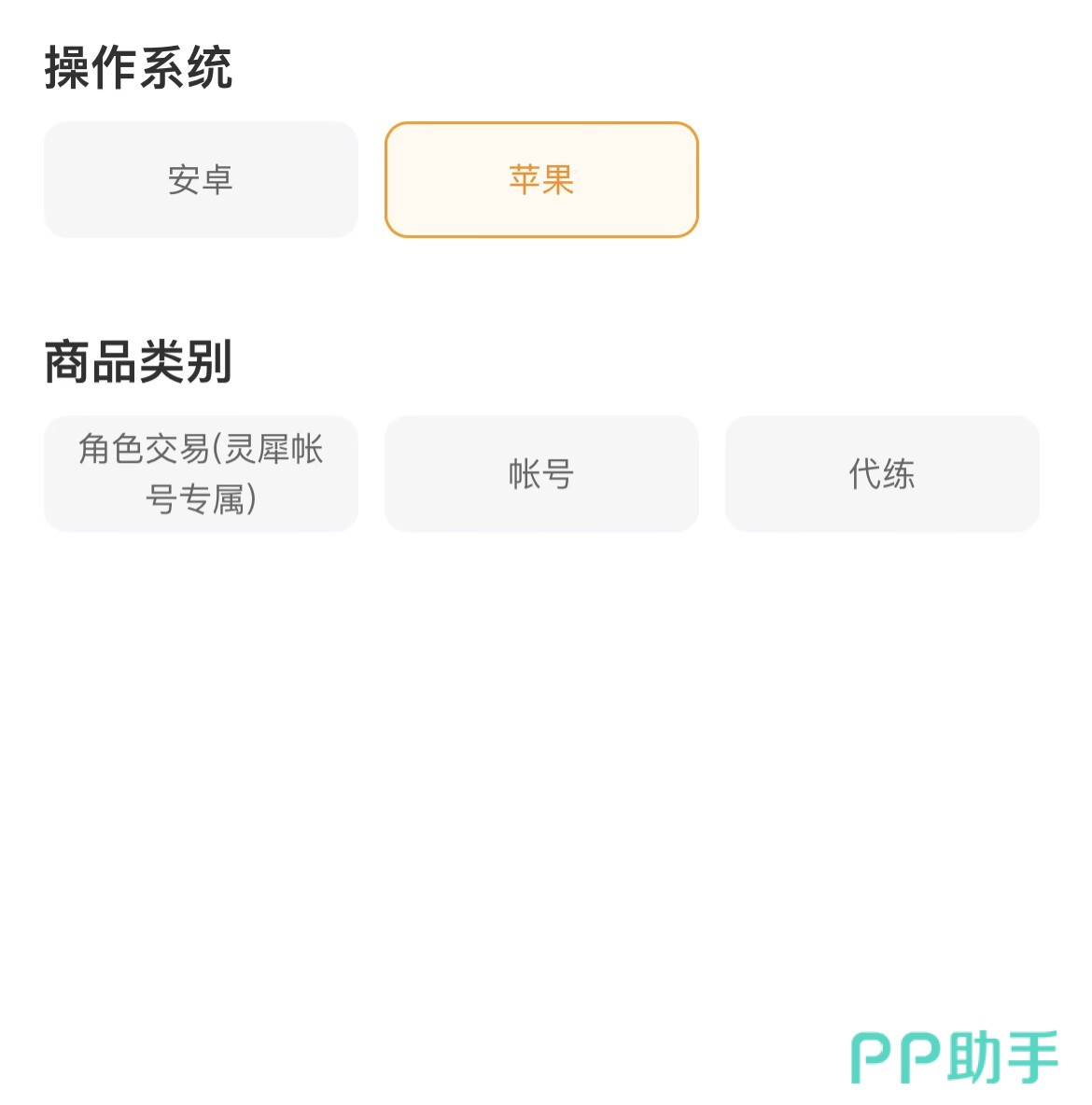
Task: Choose the 角色交易(灵犀帐号专属) category
Action: (x=201, y=474)
